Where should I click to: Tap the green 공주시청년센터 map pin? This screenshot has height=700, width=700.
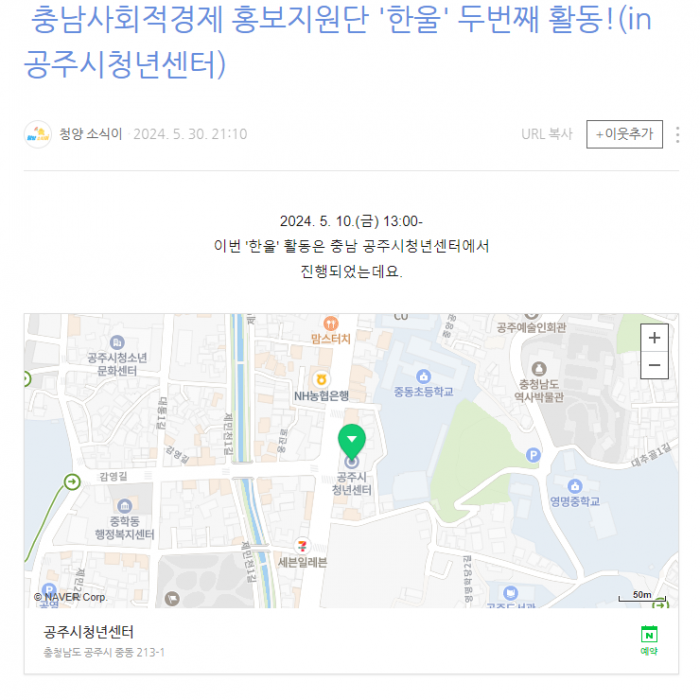click(351, 441)
